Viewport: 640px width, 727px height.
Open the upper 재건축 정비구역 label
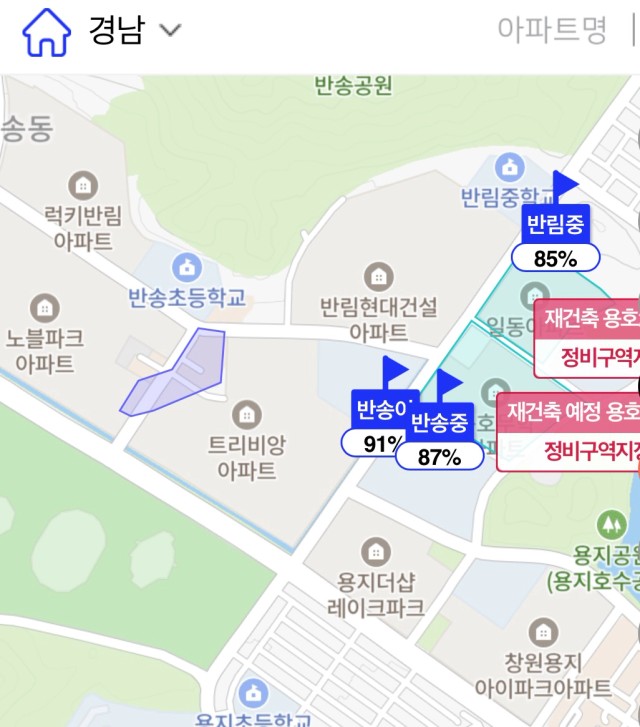click(590, 338)
